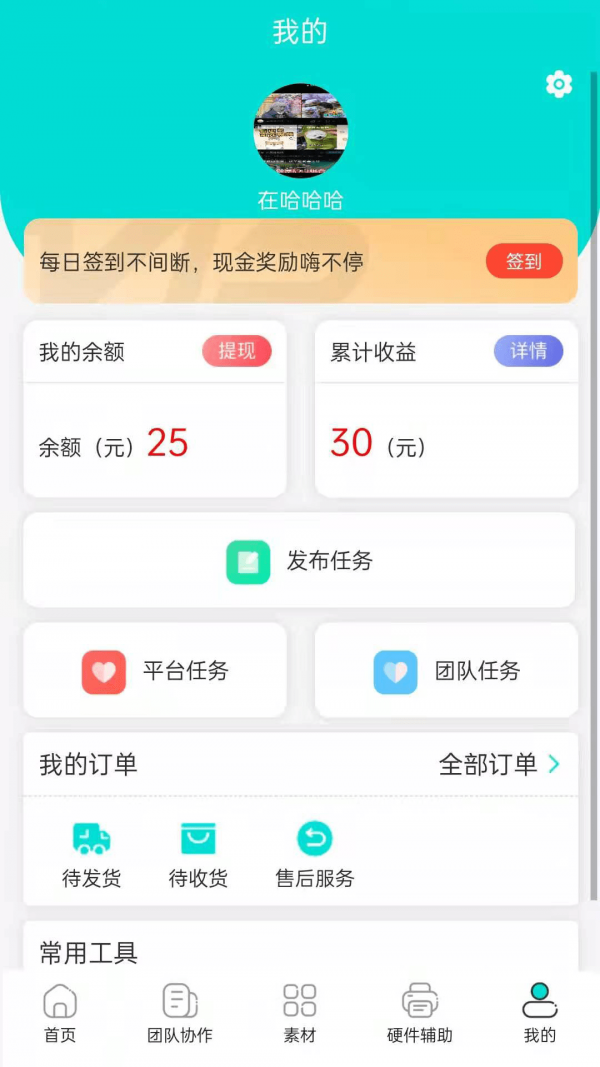600x1067 pixels.
Task: Open 待发货 orders
Action: (x=92, y=854)
